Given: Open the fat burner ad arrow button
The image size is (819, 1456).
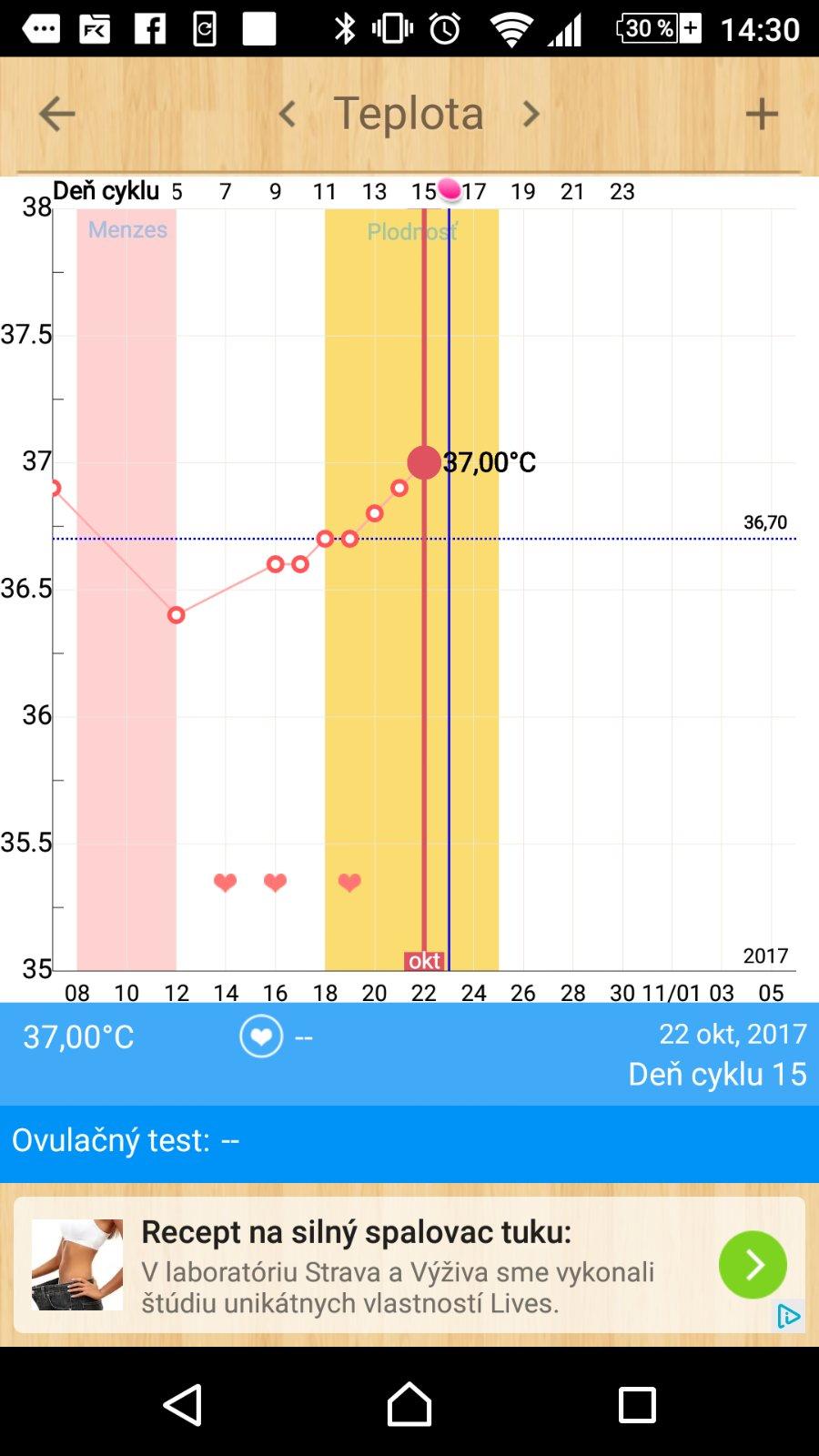Looking at the screenshot, I should pyautogui.click(x=753, y=1264).
